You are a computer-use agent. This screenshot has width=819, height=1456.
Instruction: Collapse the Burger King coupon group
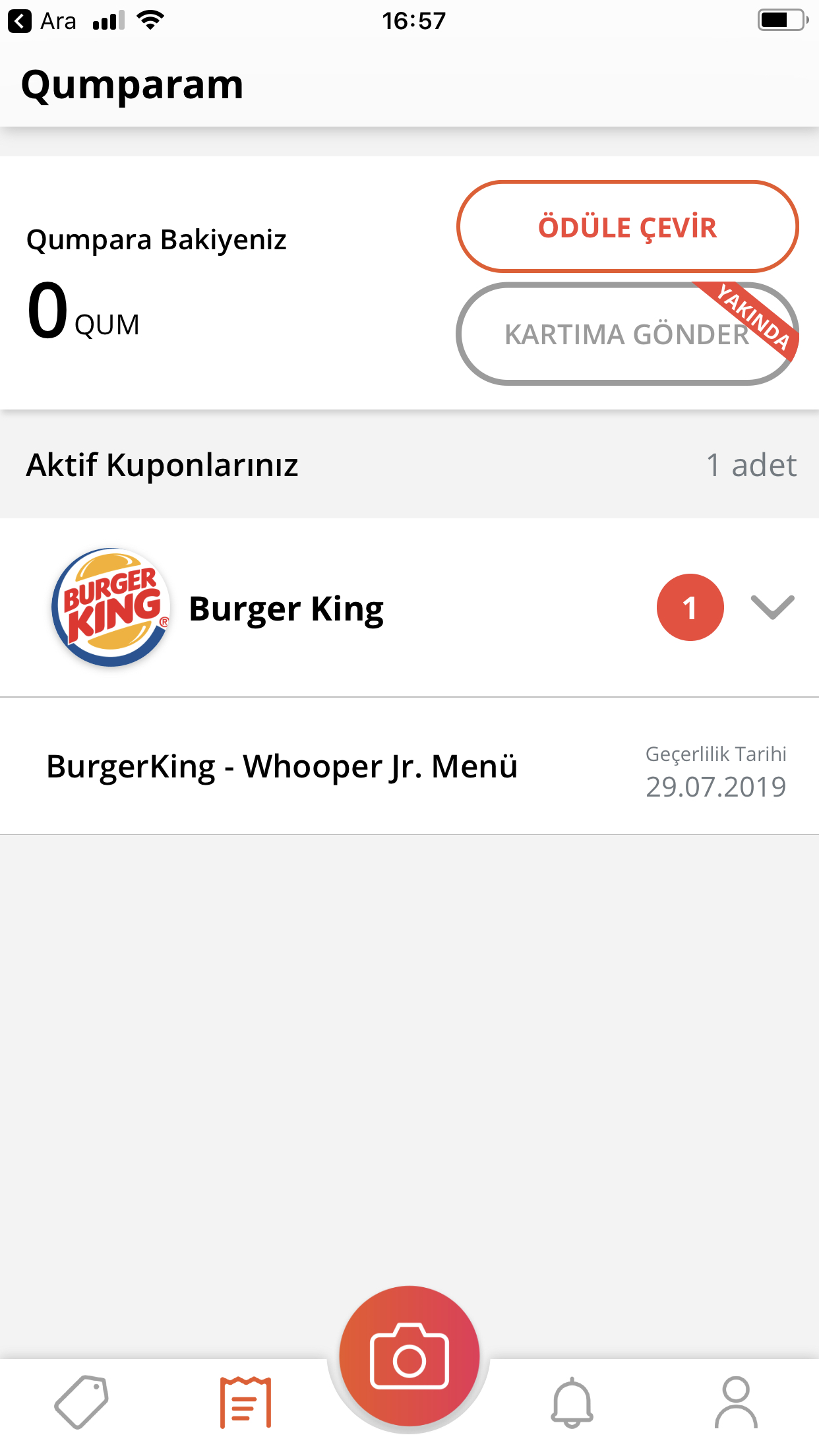[x=772, y=607]
